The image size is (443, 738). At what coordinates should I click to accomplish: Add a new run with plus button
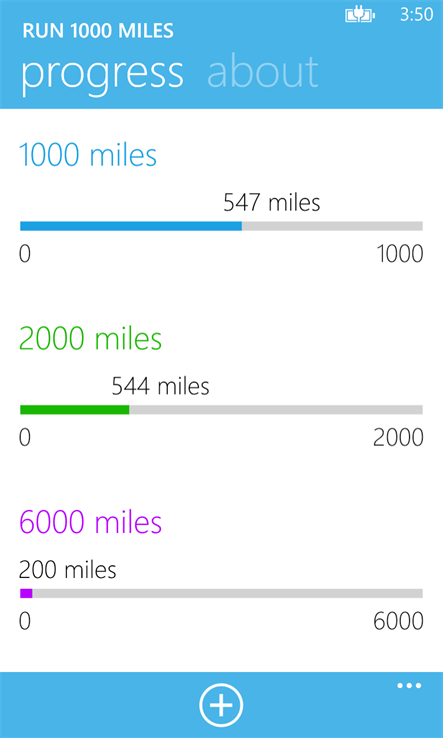pyautogui.click(x=221, y=706)
